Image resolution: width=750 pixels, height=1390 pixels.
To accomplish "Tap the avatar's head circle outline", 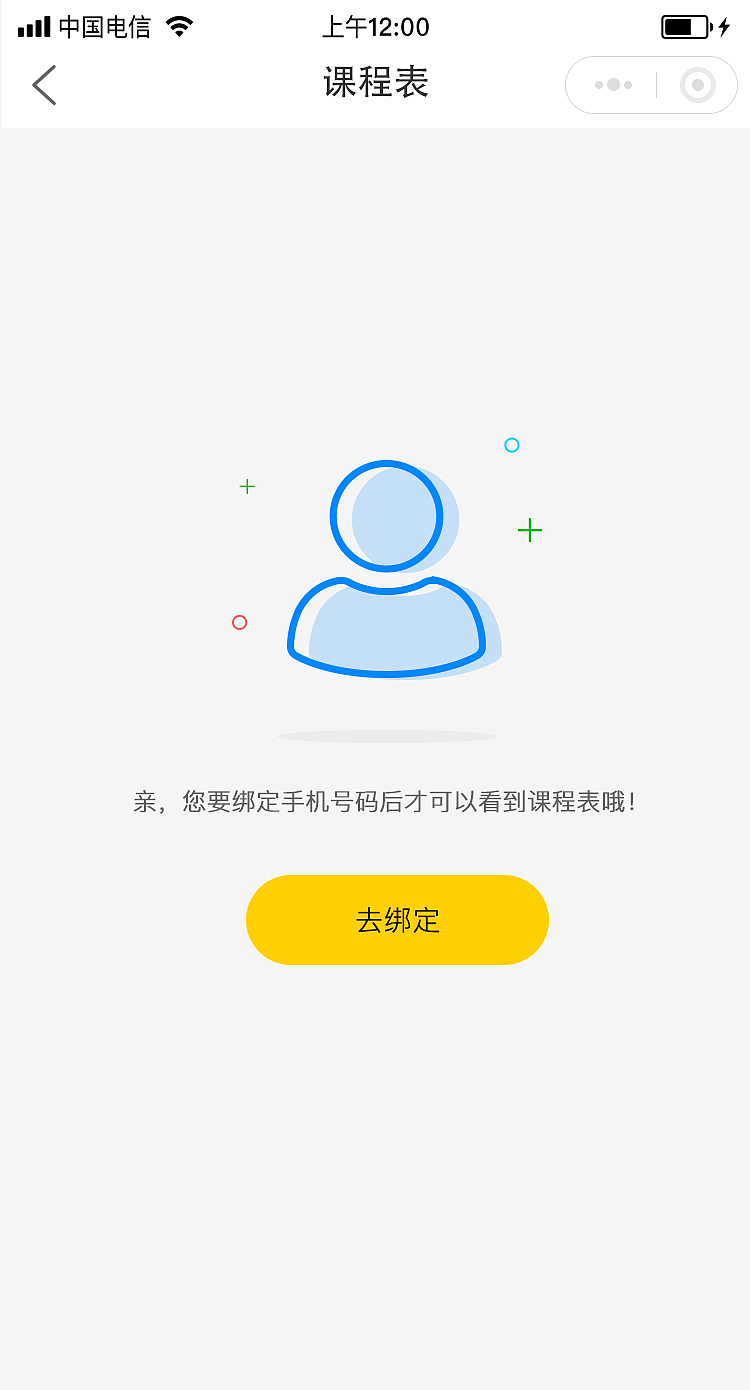I will coord(387,516).
